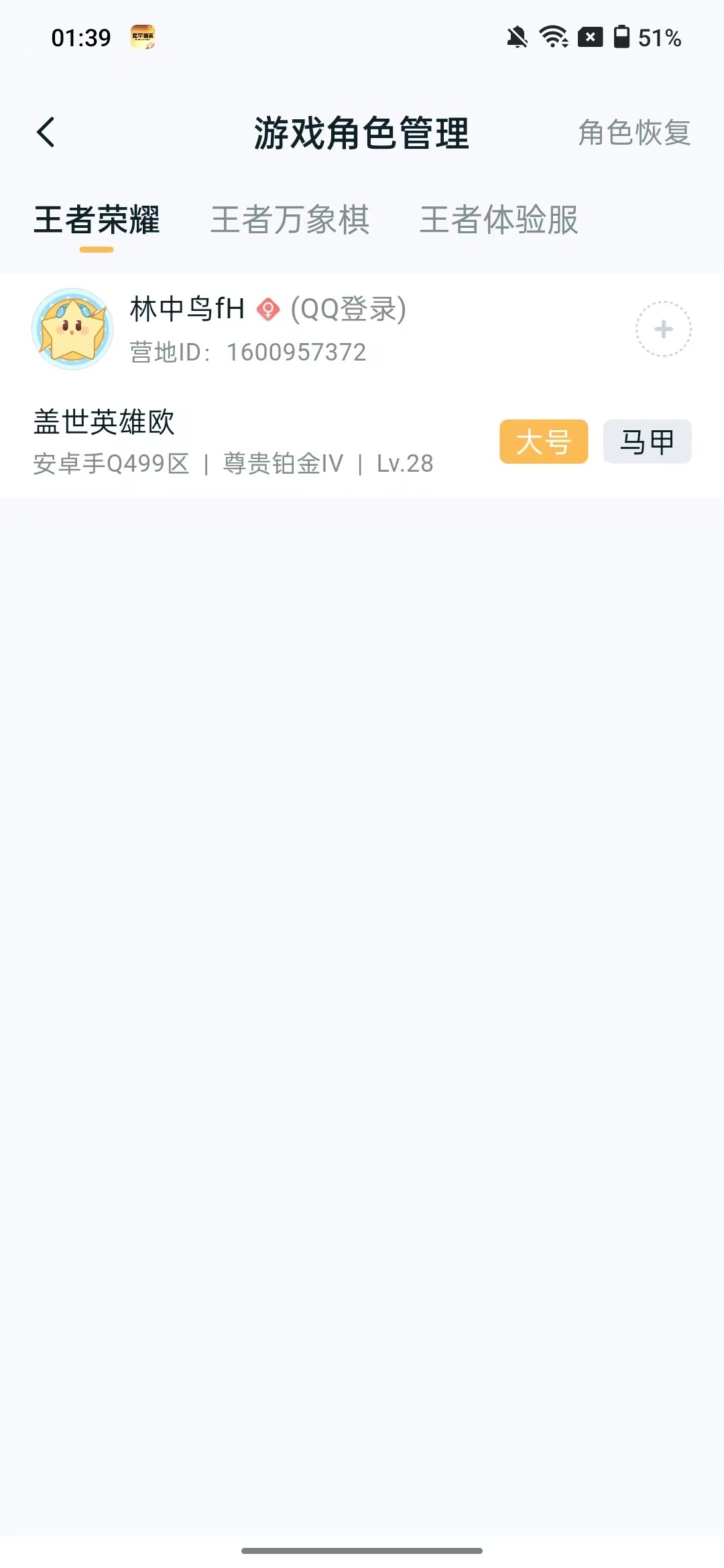Select the server text 安卓手Q499区
Viewport: 724px width, 1568px height.
[x=111, y=462]
